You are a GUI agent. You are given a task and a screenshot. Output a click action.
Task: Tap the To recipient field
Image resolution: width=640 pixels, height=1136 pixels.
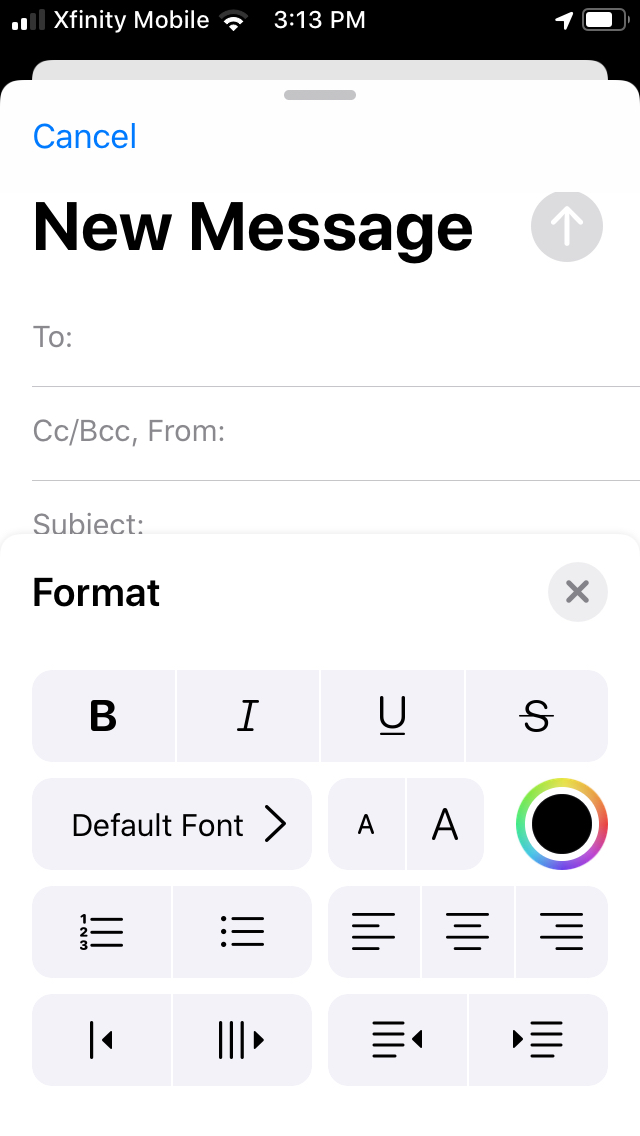coord(336,338)
